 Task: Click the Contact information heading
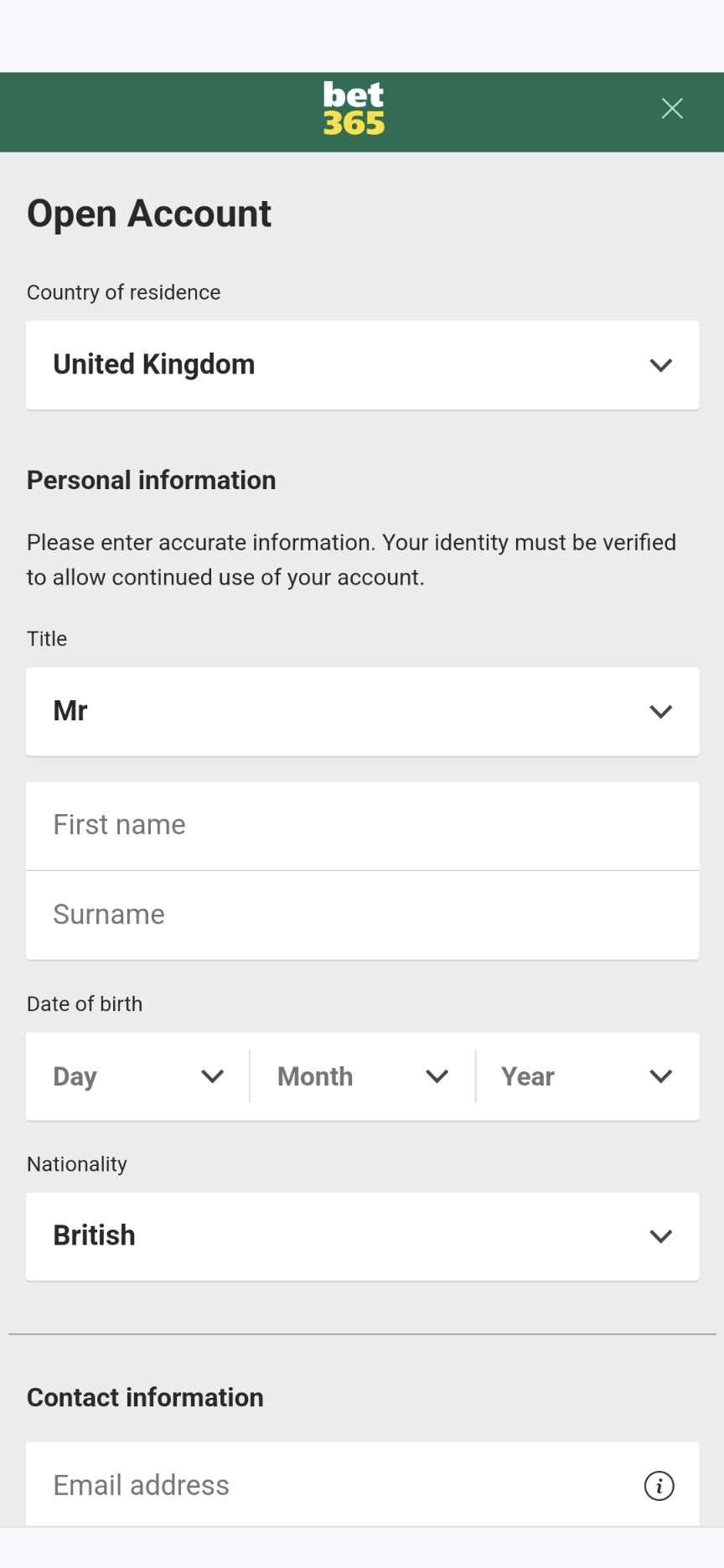(x=144, y=1397)
